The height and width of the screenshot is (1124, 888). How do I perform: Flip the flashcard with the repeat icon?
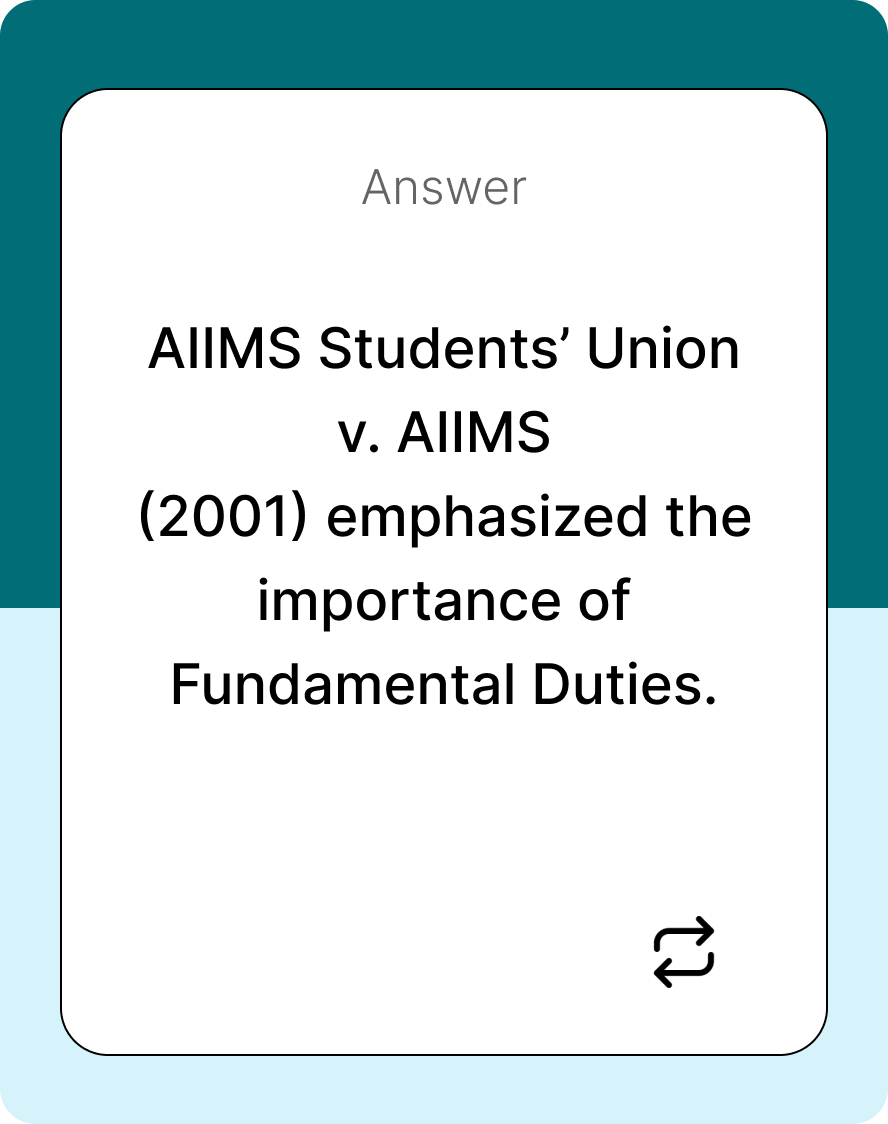coord(684,952)
